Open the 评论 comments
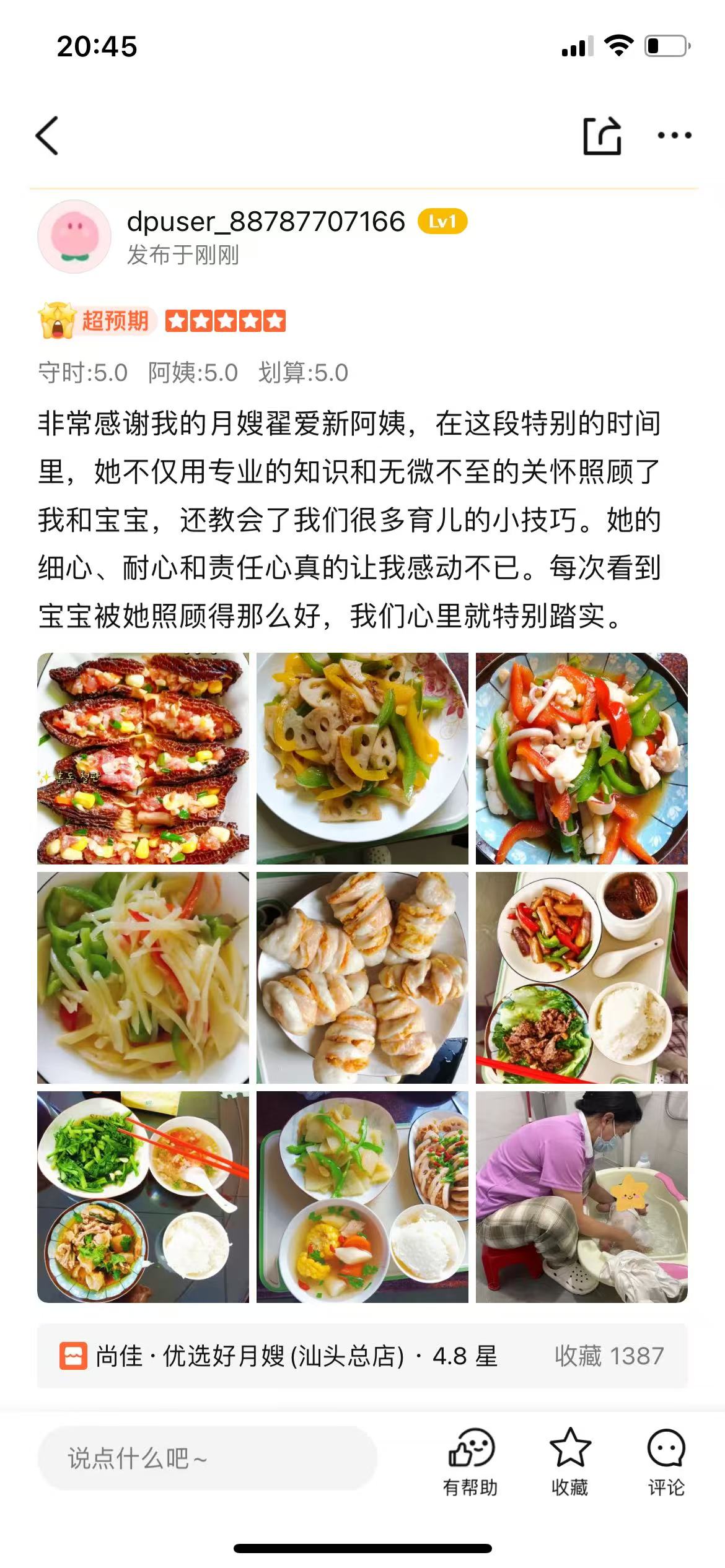 pos(666,1461)
